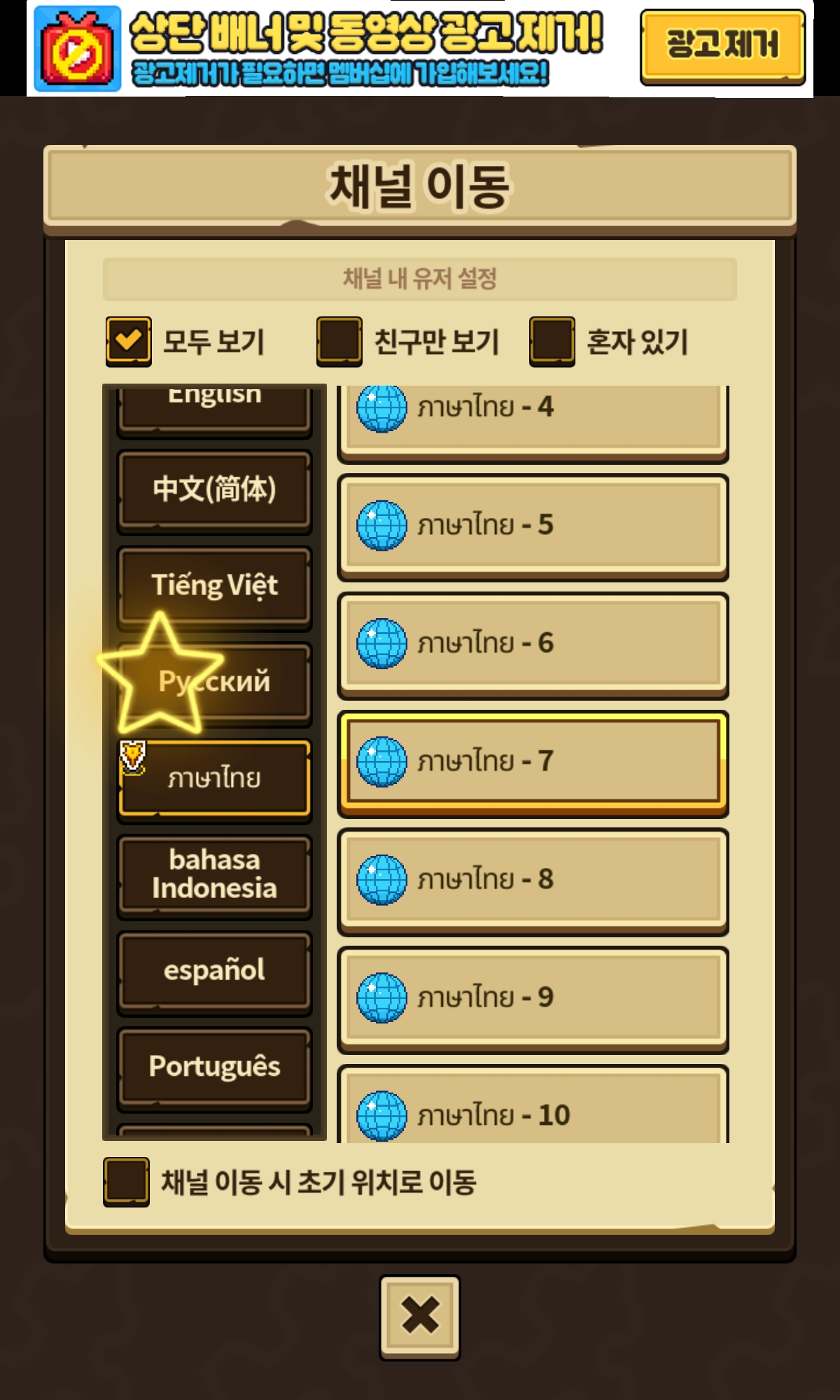Image resolution: width=840 pixels, height=1400 pixels.
Task: Enable the 혼자 있기 checkbox
Action: (x=552, y=342)
